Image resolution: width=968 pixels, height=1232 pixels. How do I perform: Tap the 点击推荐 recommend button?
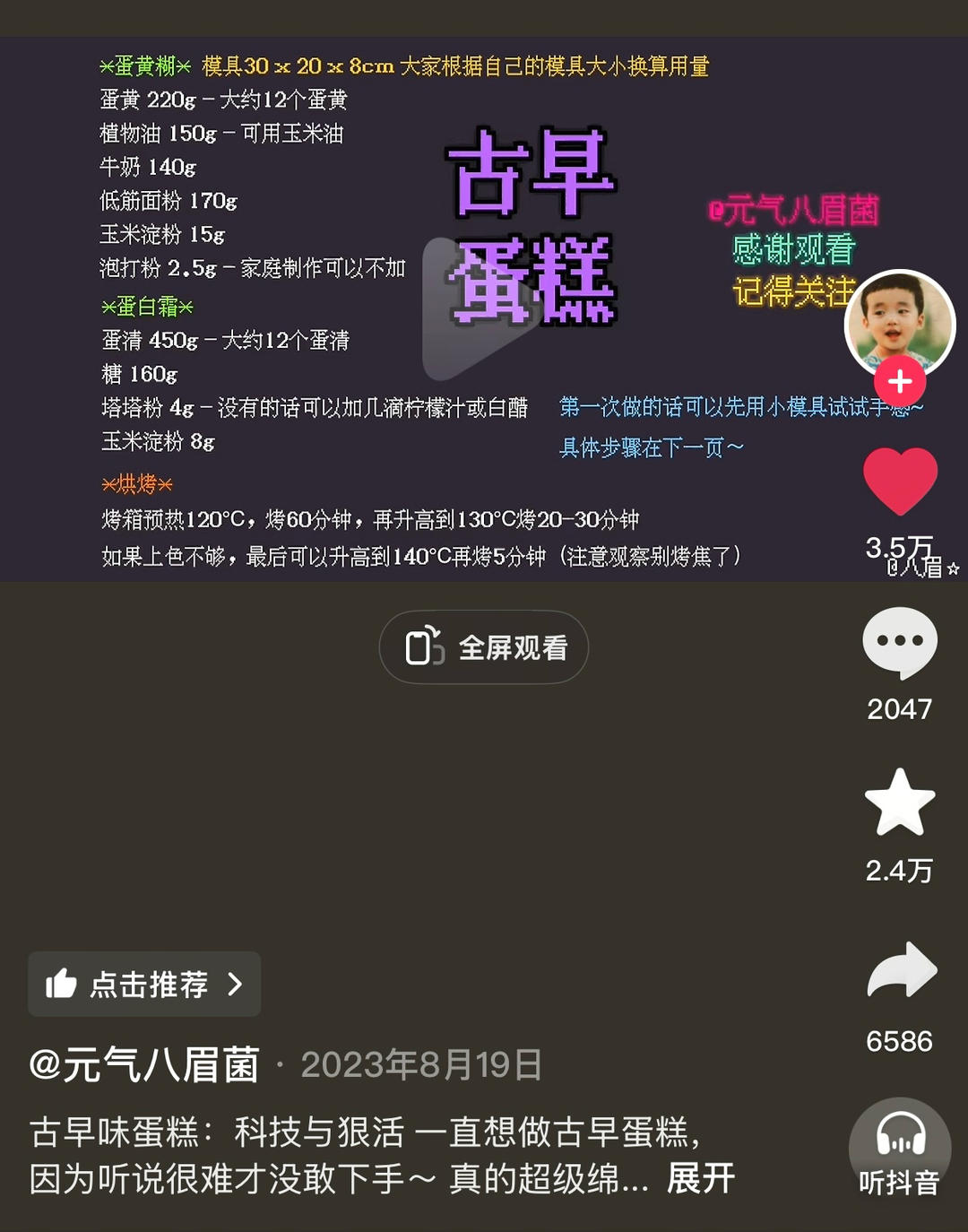(x=145, y=985)
